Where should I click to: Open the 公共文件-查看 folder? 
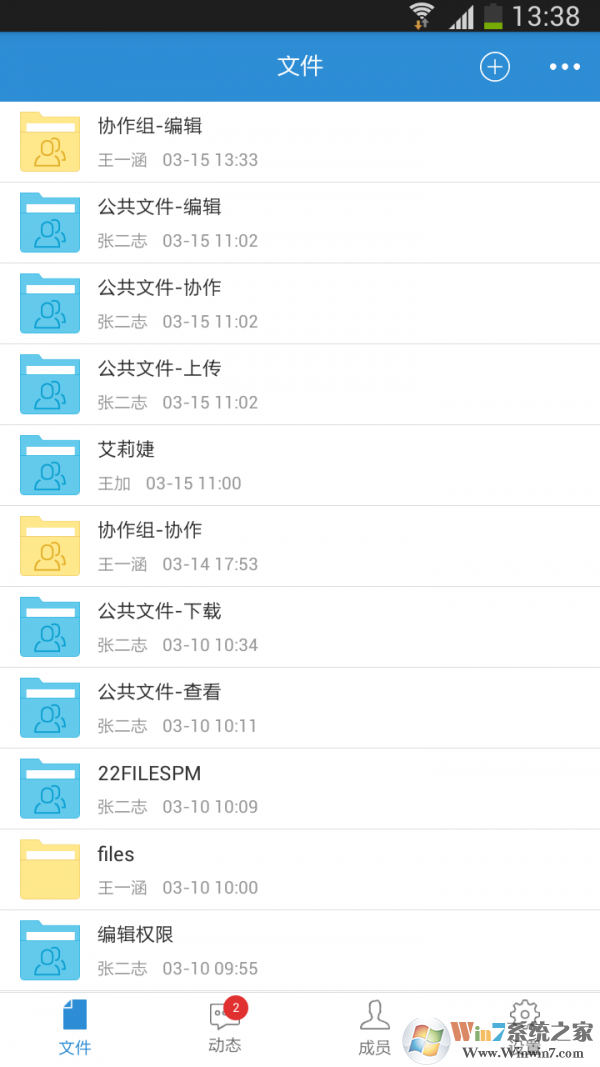tap(300, 709)
